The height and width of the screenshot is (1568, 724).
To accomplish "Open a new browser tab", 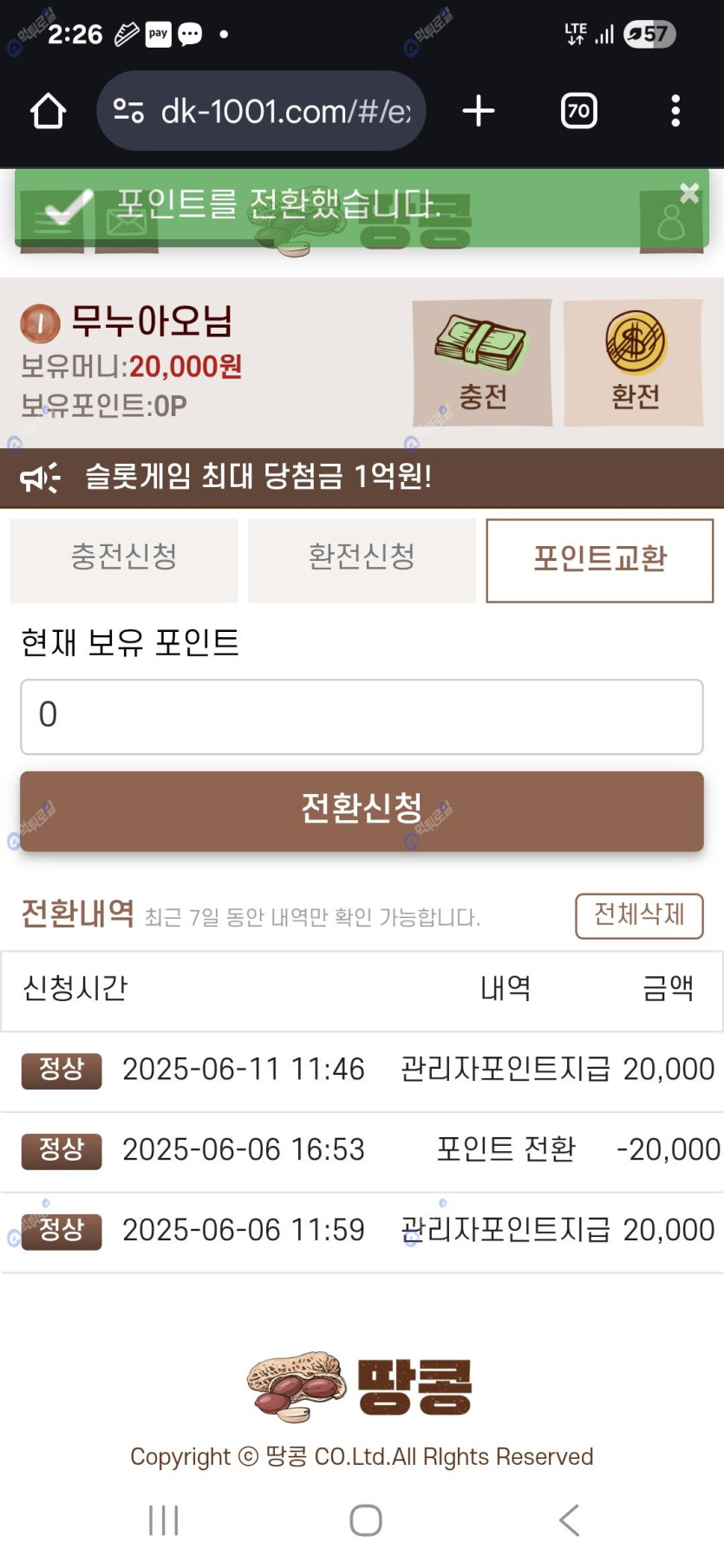I will pos(479,111).
